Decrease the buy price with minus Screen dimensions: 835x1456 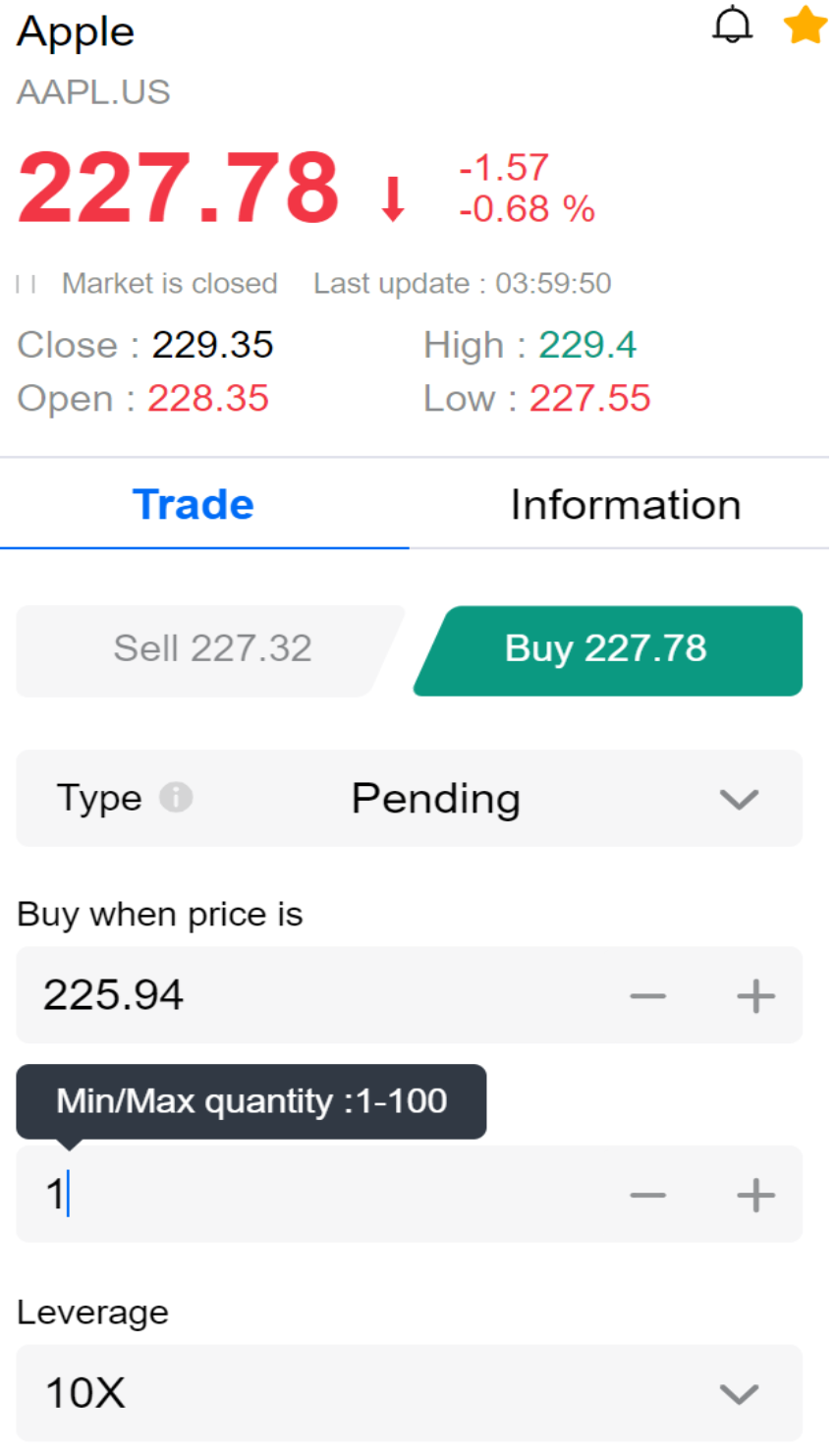point(647,996)
